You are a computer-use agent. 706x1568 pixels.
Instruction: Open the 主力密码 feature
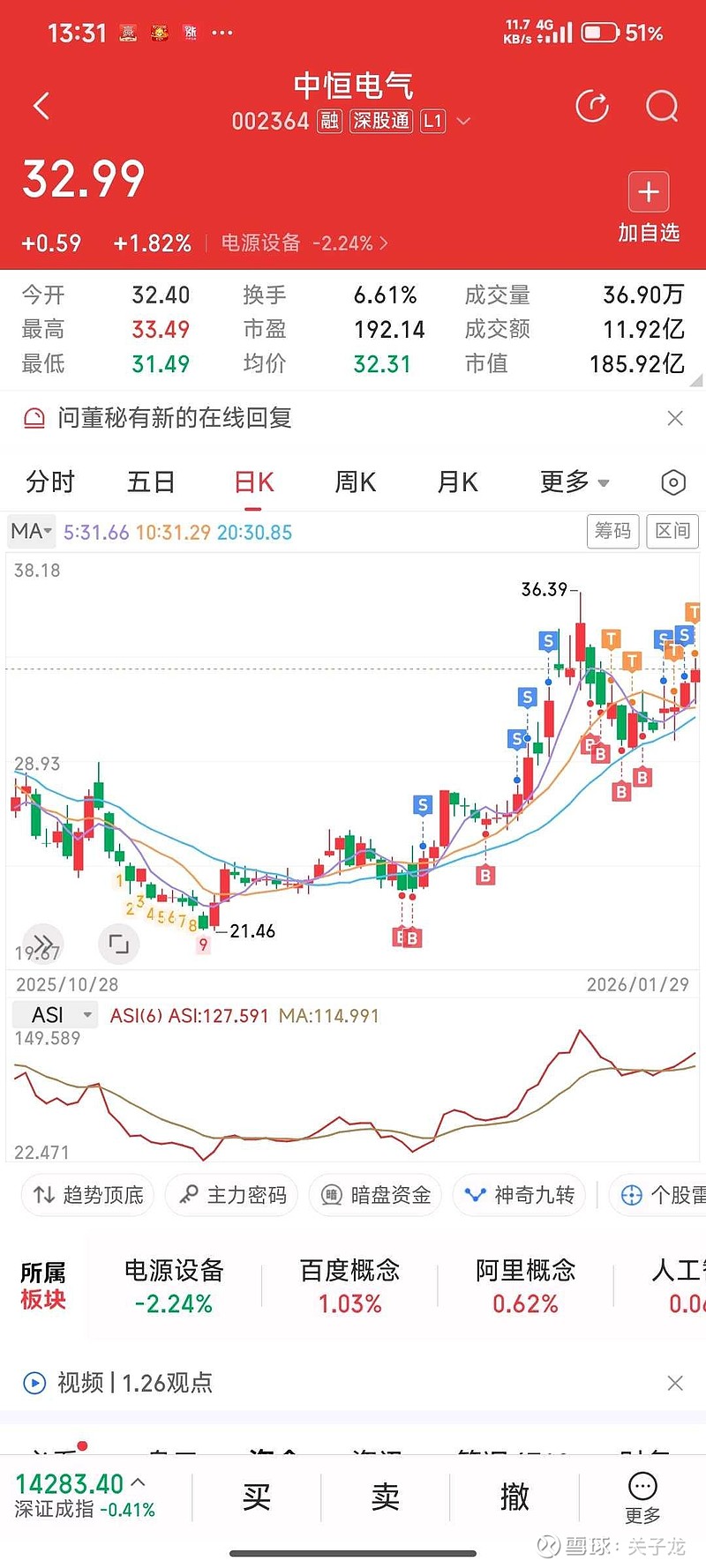[231, 1195]
